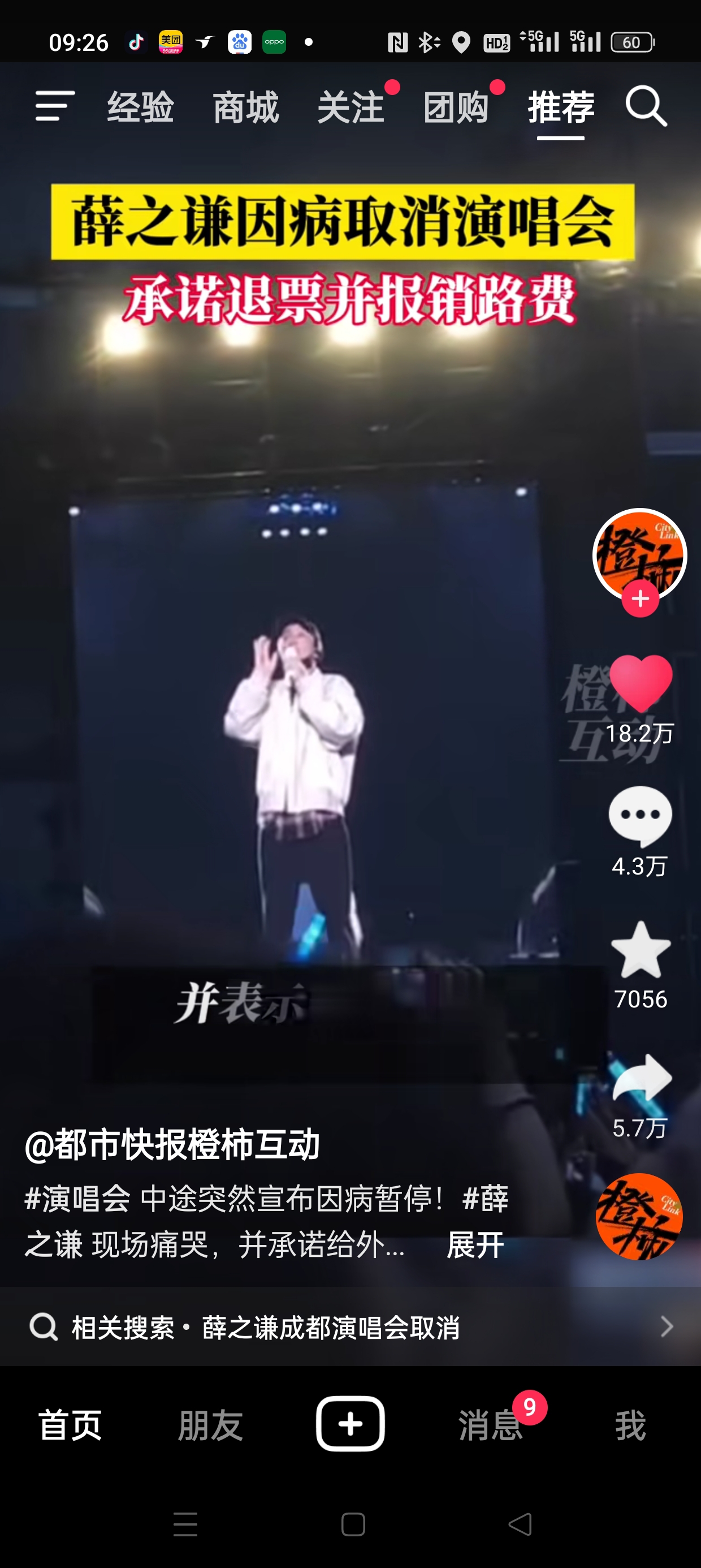Viewport: 701px width, 1568px height.
Task: Go to the 朋友 tab
Action: coord(210,1425)
